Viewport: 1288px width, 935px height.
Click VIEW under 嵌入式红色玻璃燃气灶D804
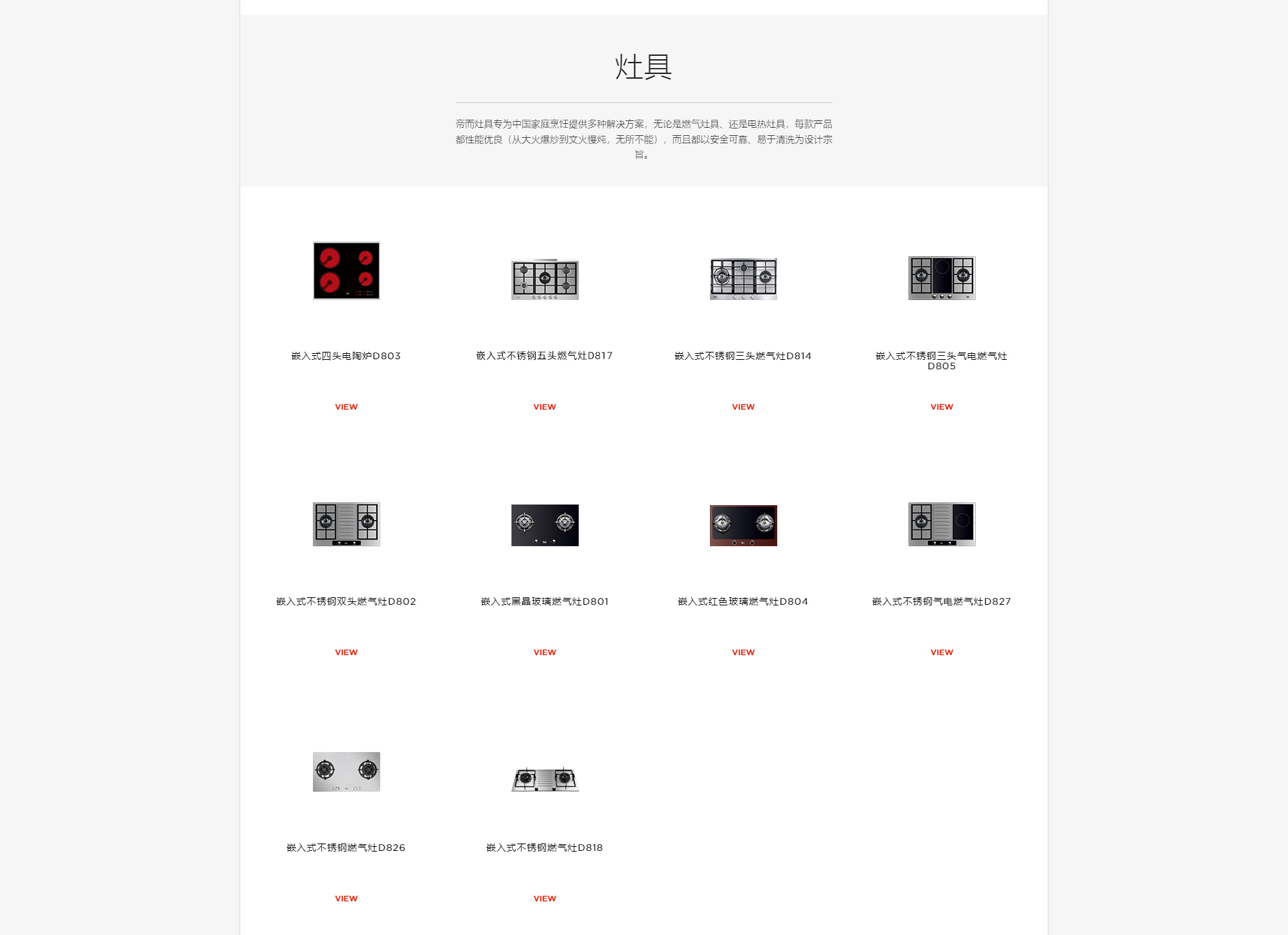743,652
